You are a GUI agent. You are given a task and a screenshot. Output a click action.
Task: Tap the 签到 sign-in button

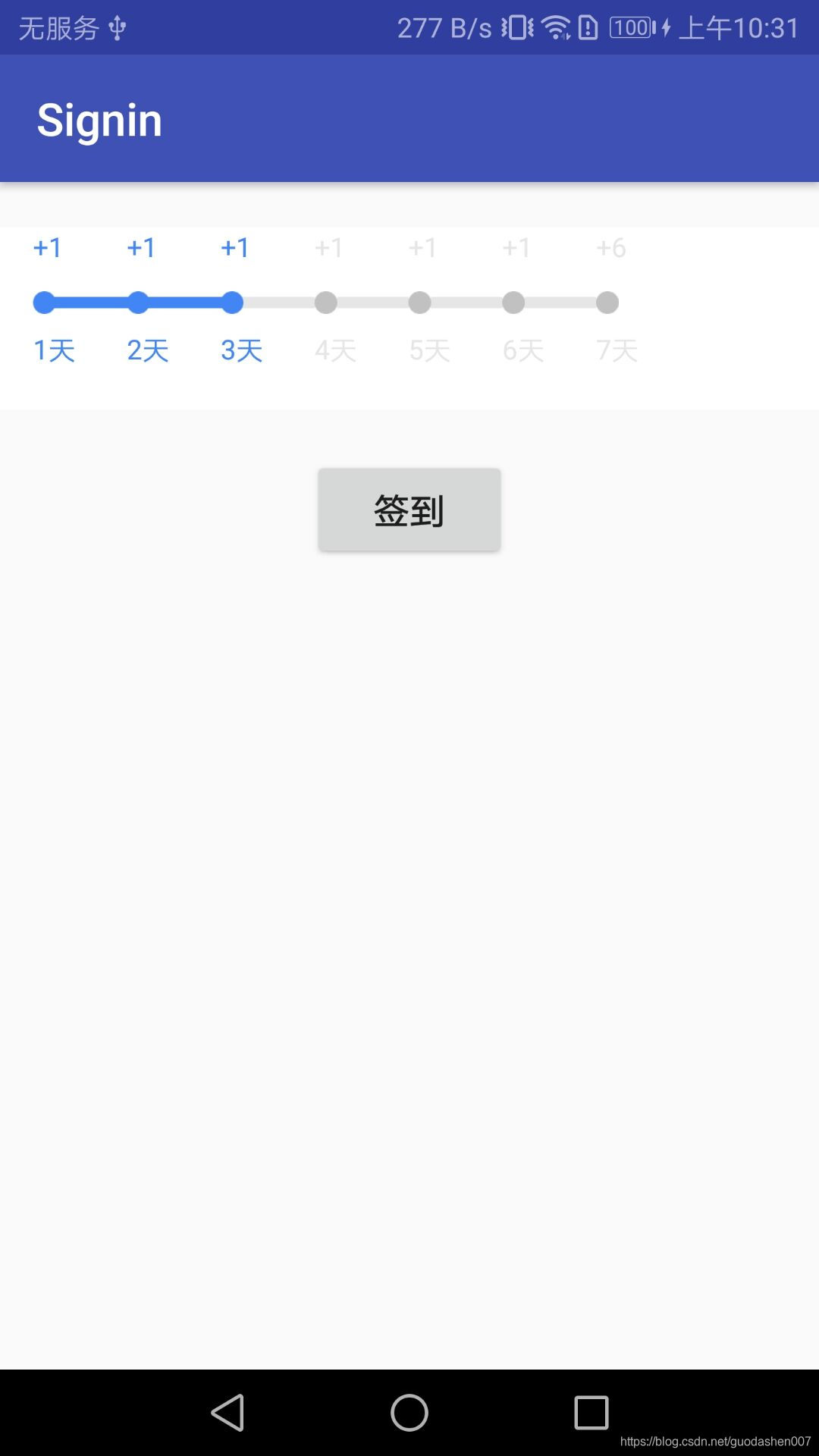click(x=409, y=510)
